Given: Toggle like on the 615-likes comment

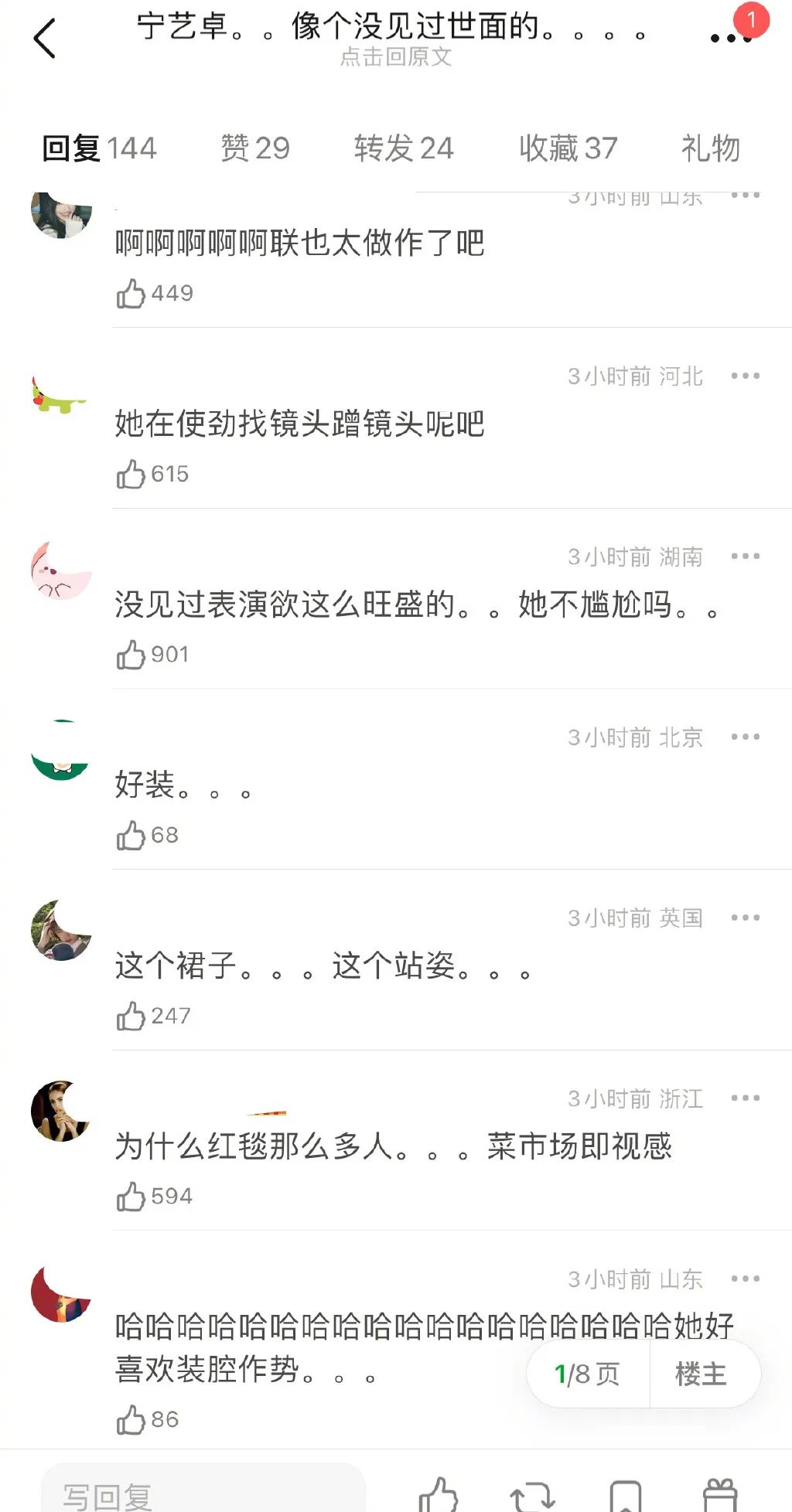Looking at the screenshot, I should click(131, 474).
